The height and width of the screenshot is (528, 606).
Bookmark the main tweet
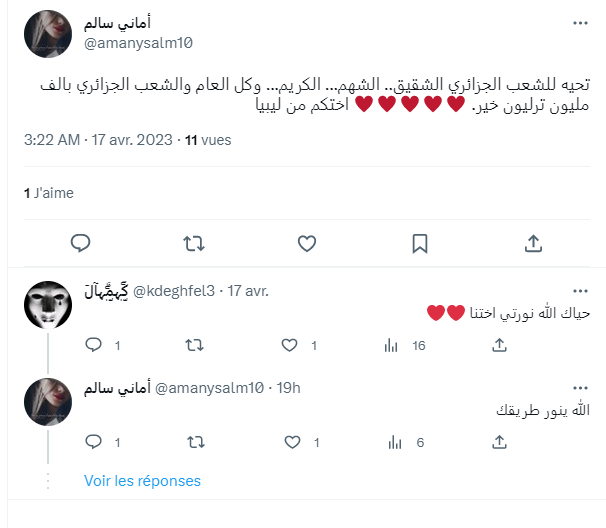(421, 243)
